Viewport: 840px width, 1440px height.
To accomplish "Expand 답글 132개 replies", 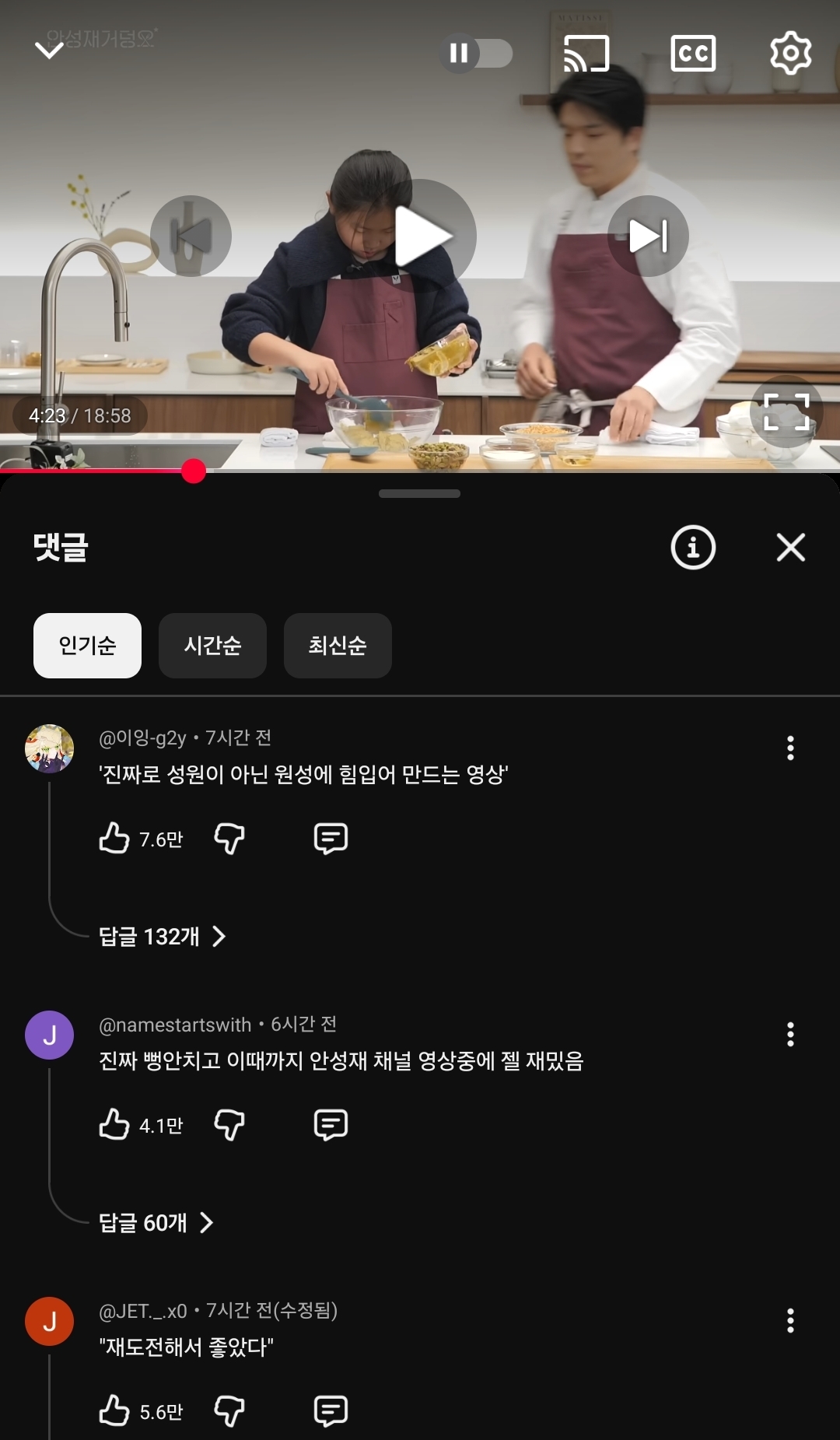I will pyautogui.click(x=162, y=936).
